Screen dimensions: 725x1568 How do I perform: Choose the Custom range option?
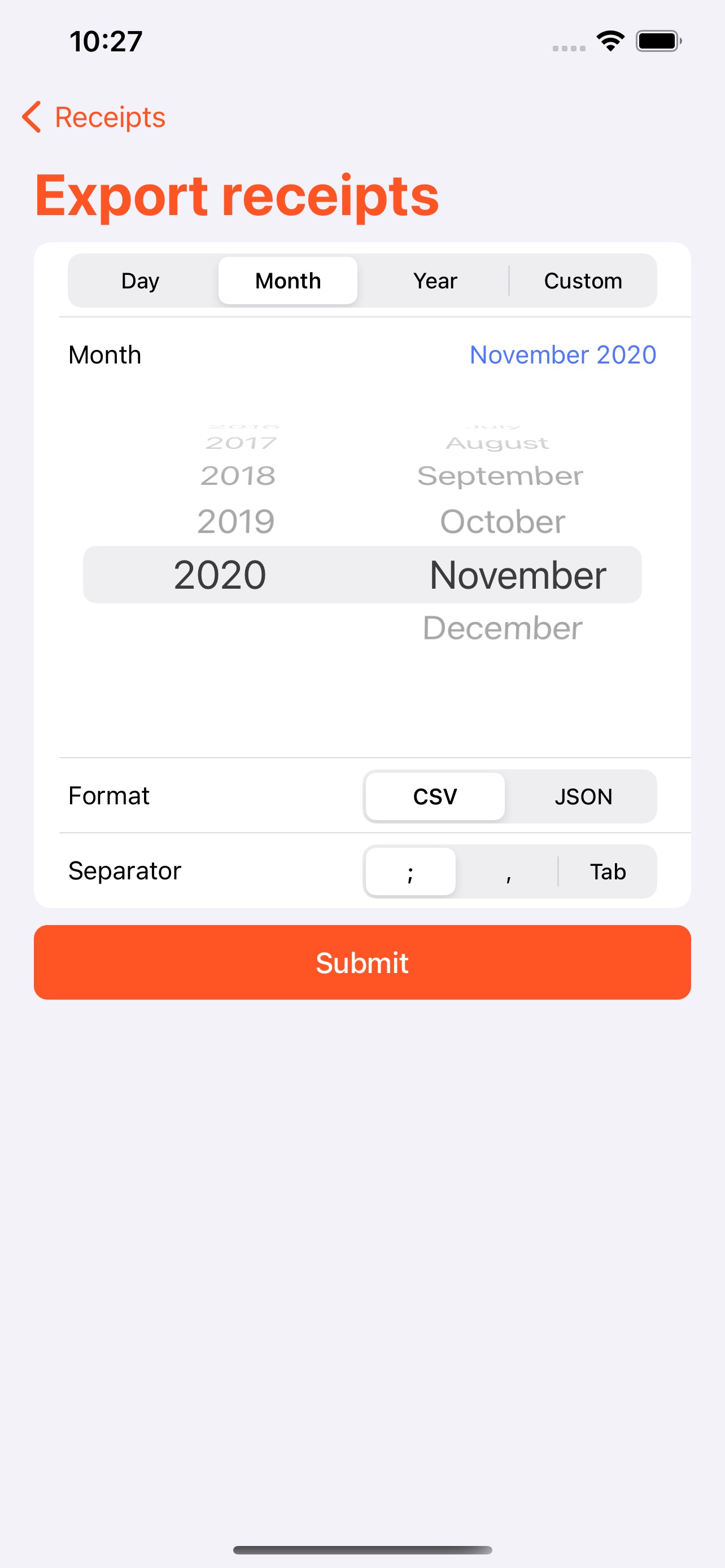(583, 281)
